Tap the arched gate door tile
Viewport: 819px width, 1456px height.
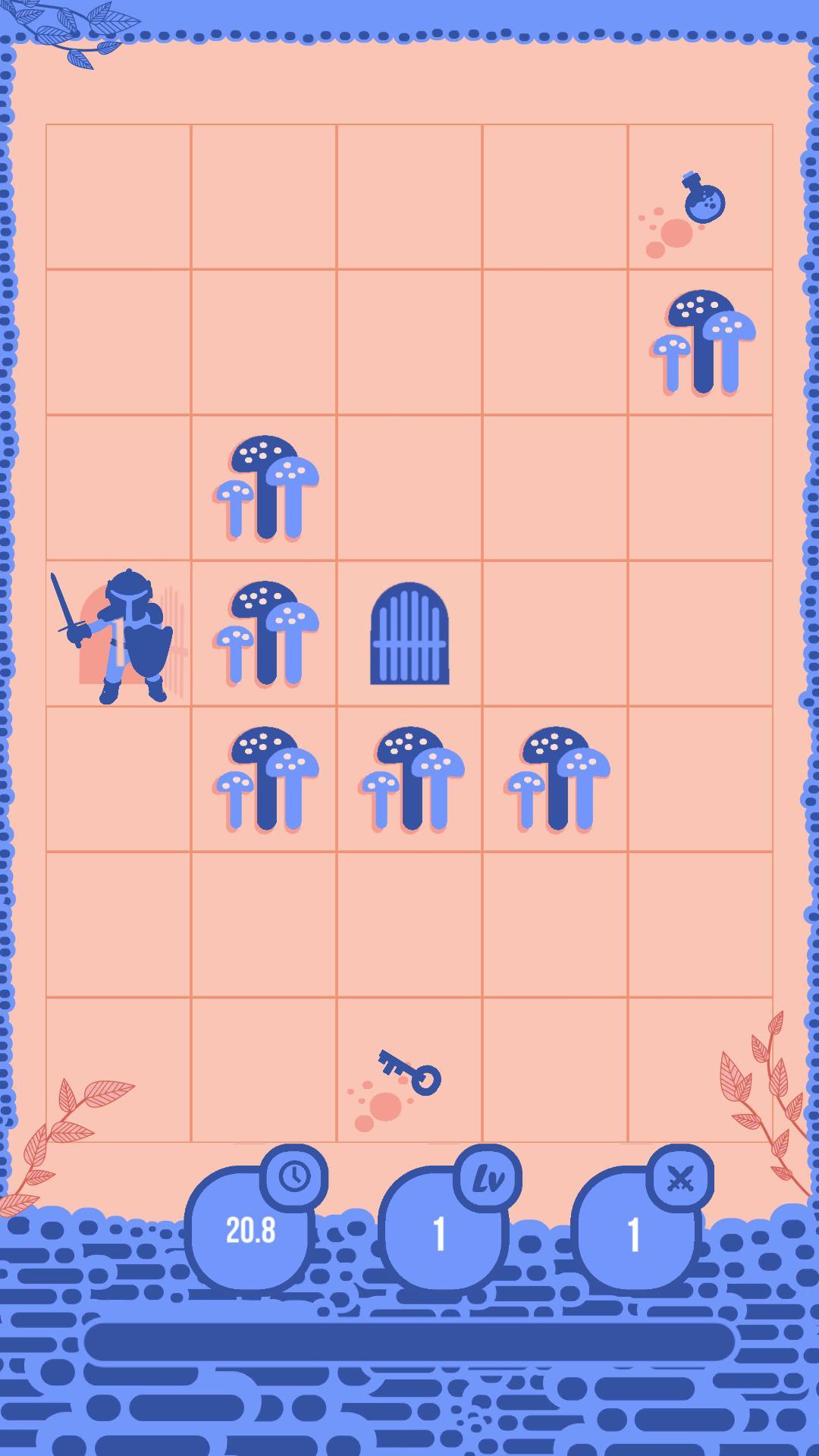click(x=409, y=634)
